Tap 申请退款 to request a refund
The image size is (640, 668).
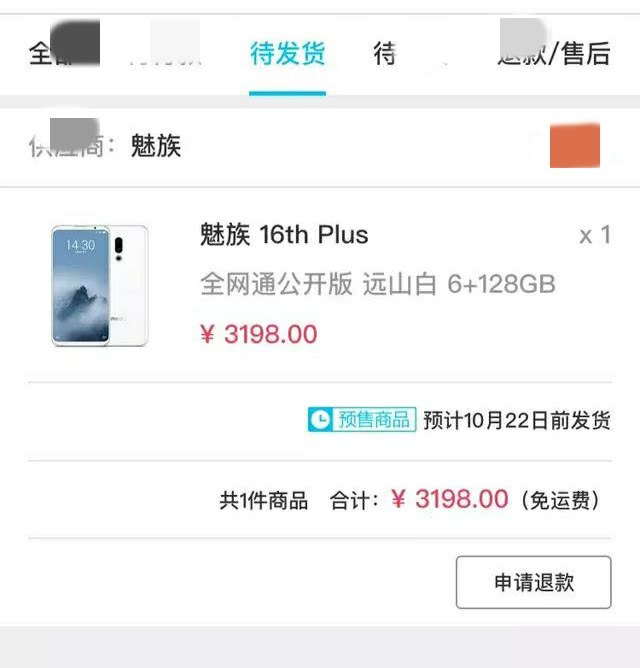pos(533,583)
